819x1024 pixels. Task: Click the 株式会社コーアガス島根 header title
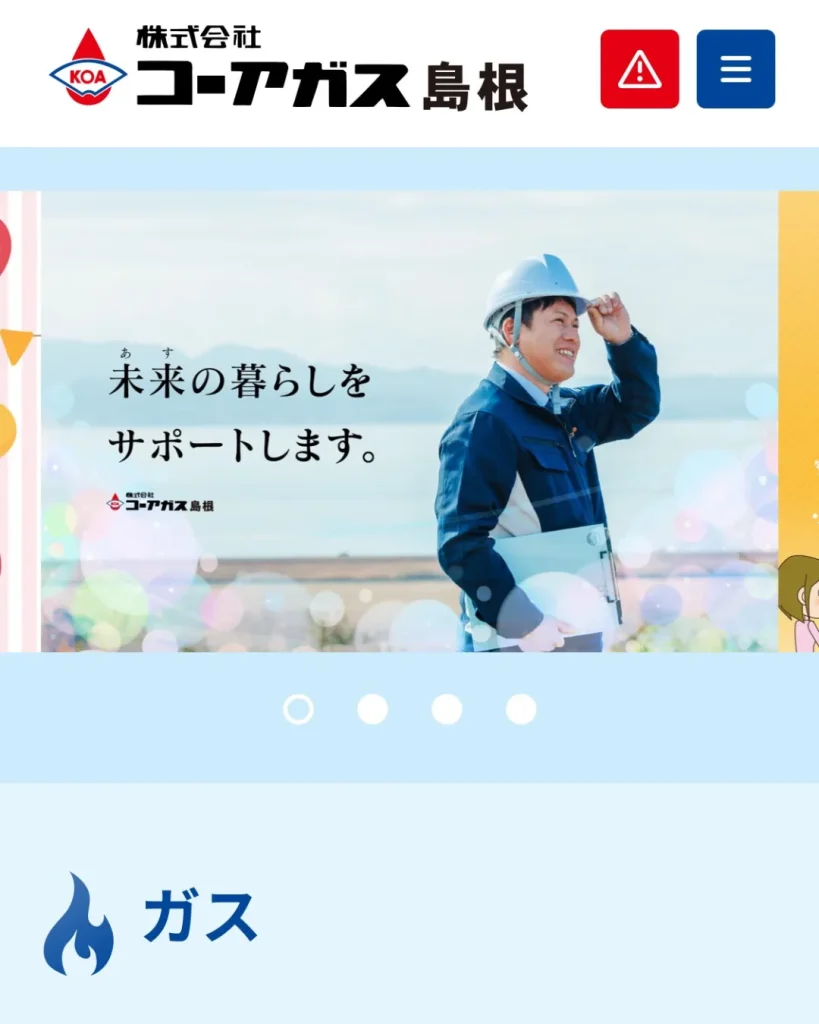pos(330,70)
